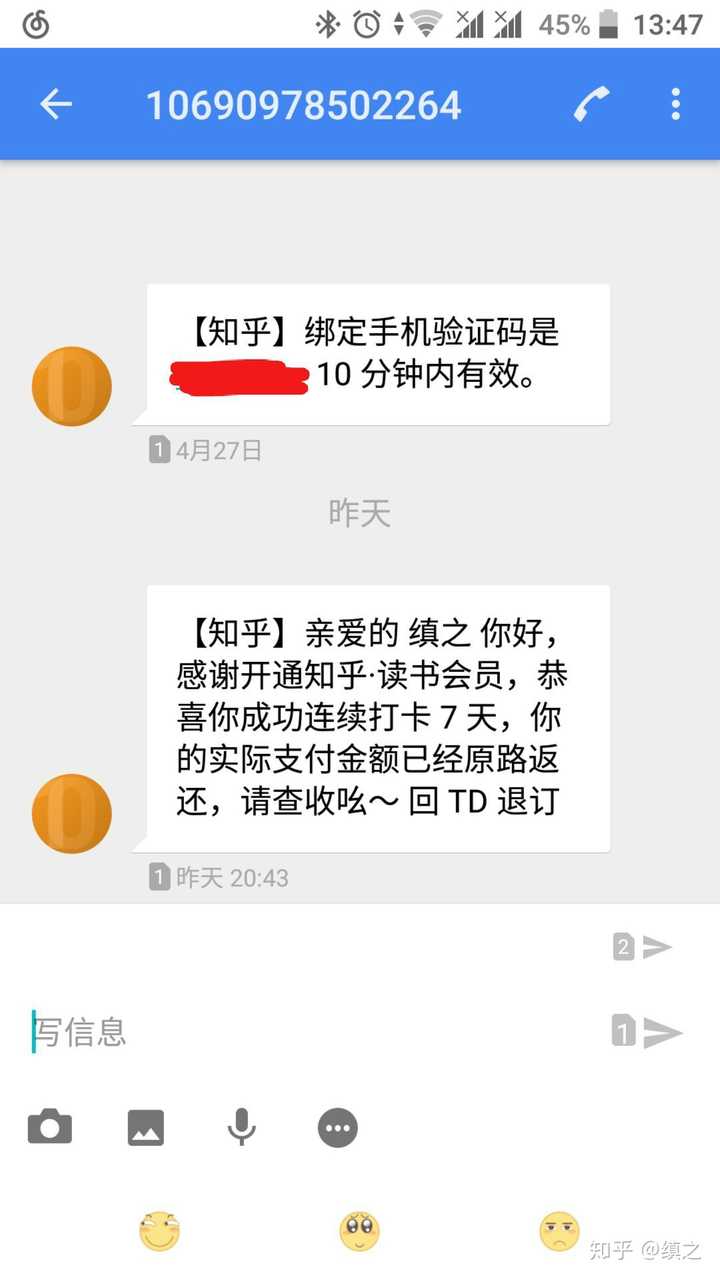Screen dimensions: 720x1280
Task: Insert the teary-eyed emoji
Action: (x=360, y=1230)
